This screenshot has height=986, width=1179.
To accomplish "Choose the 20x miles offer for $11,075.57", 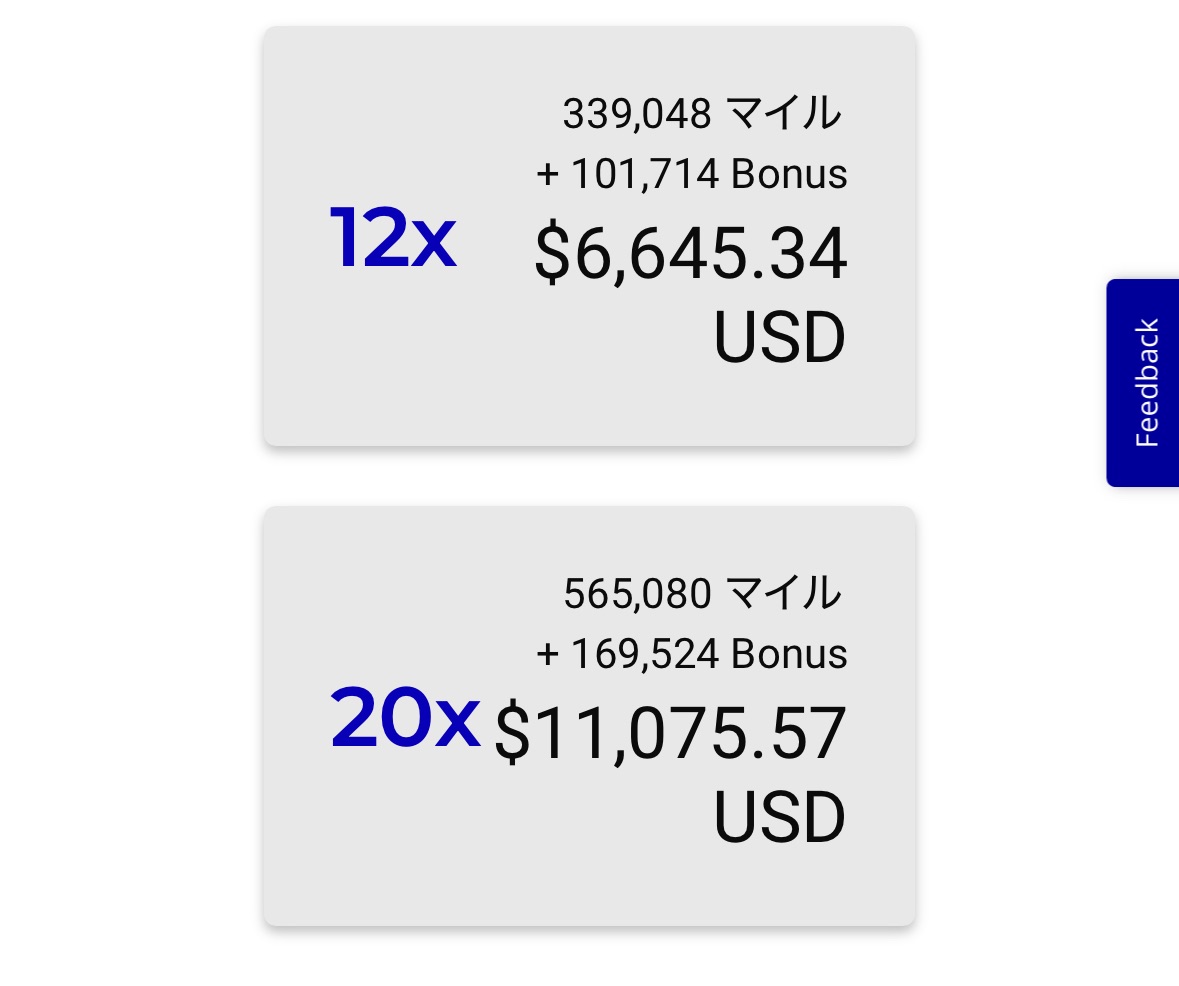I will point(589,716).
